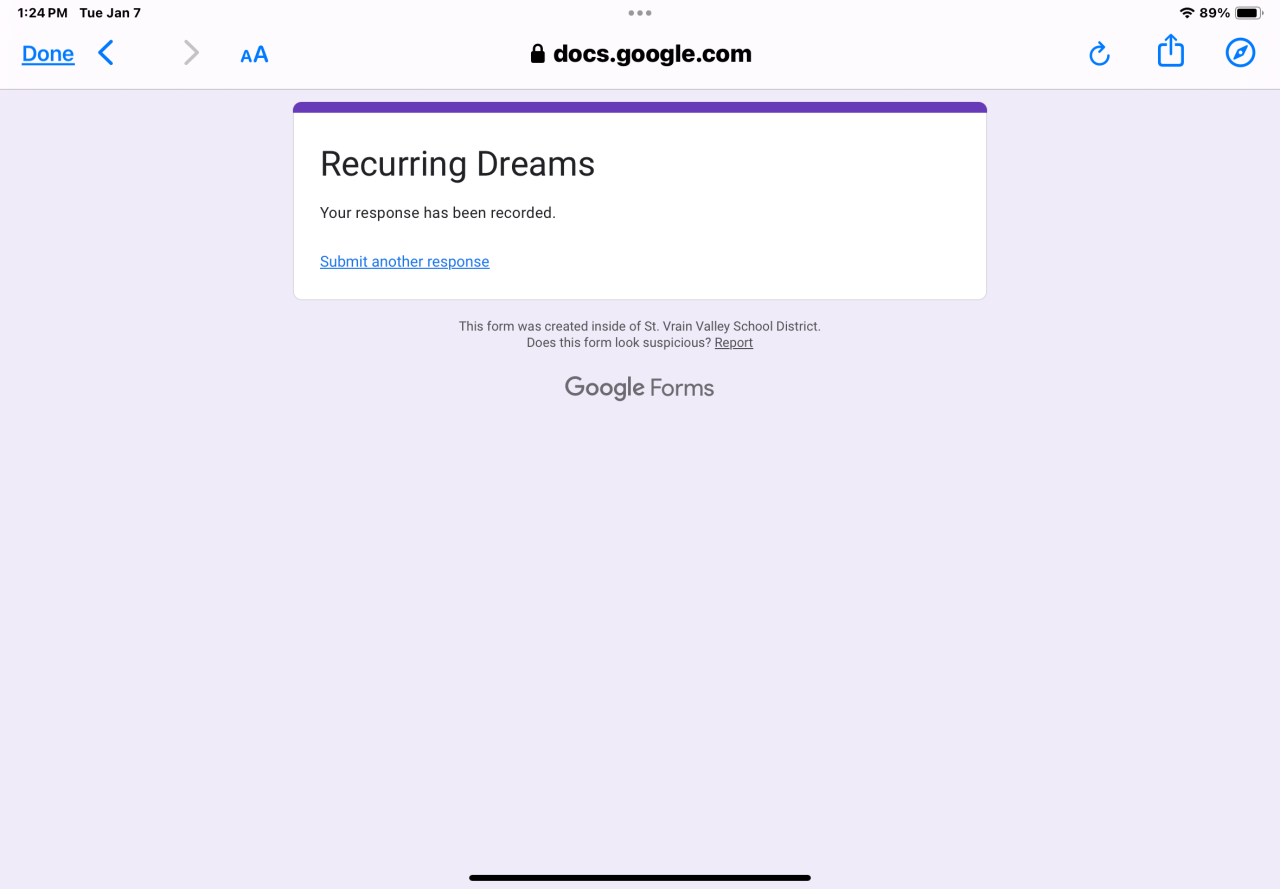The image size is (1280, 889).
Task: Go back to the previous page
Action: point(106,53)
